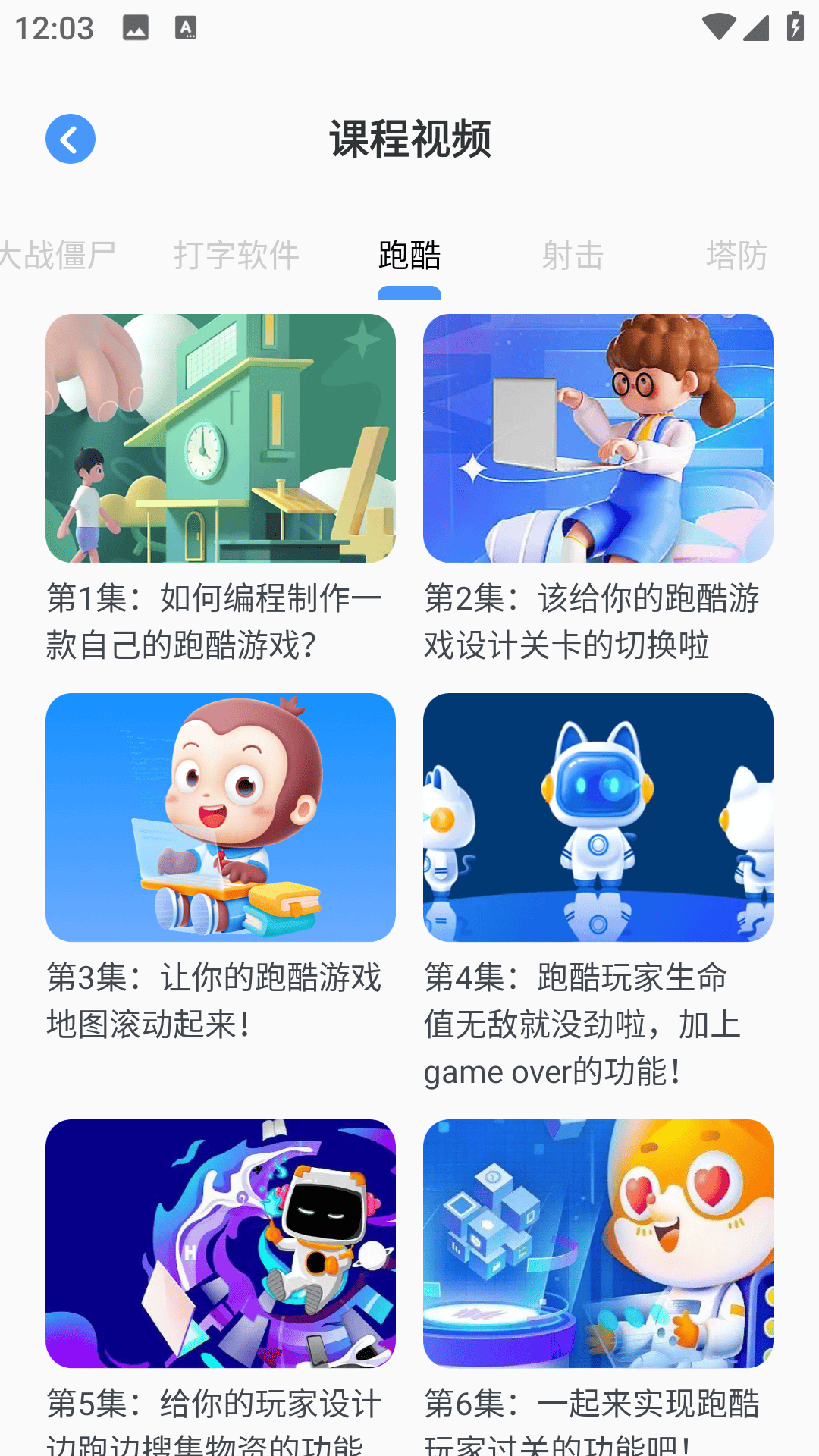Tap the active 跑酷 tab
The height and width of the screenshot is (1456, 819).
(x=409, y=256)
